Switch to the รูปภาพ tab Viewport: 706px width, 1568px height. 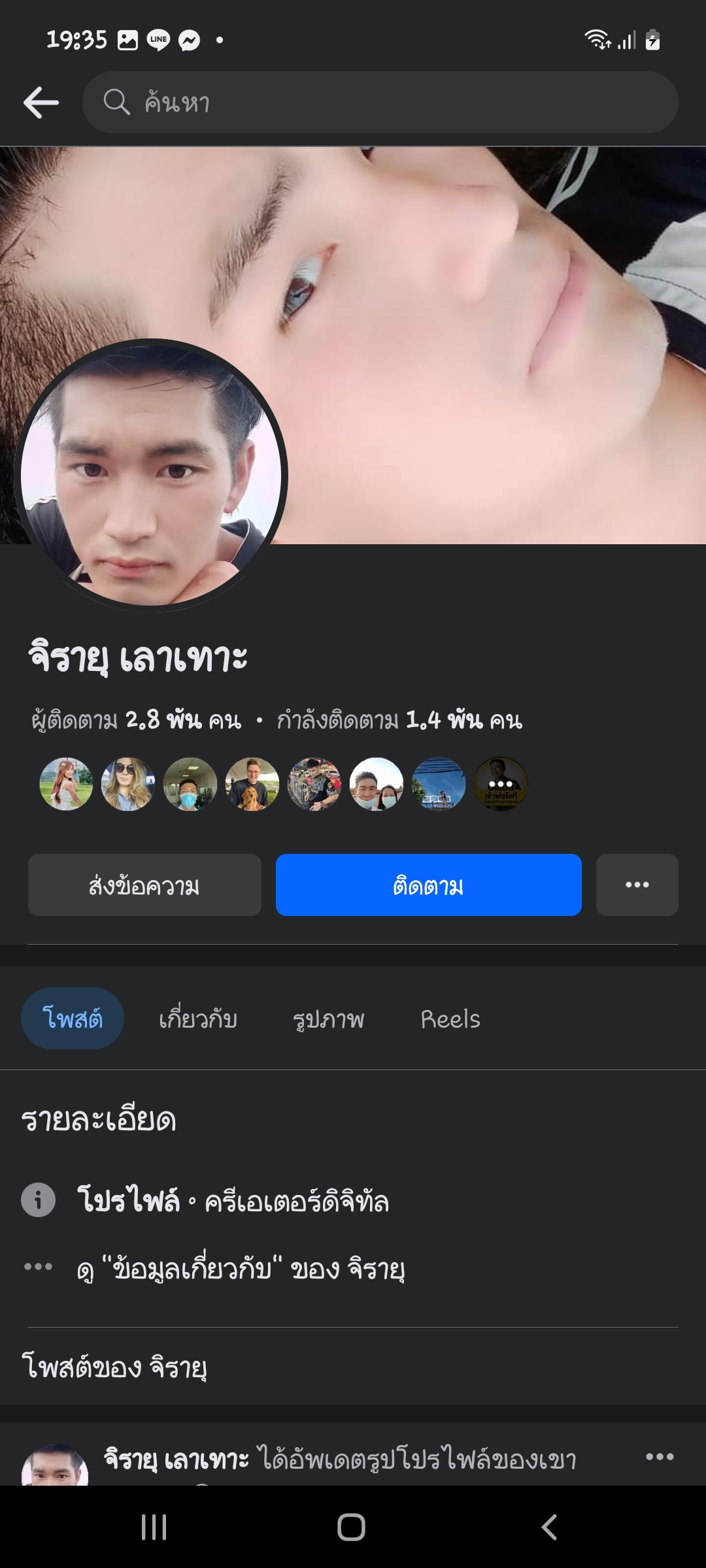(328, 1019)
